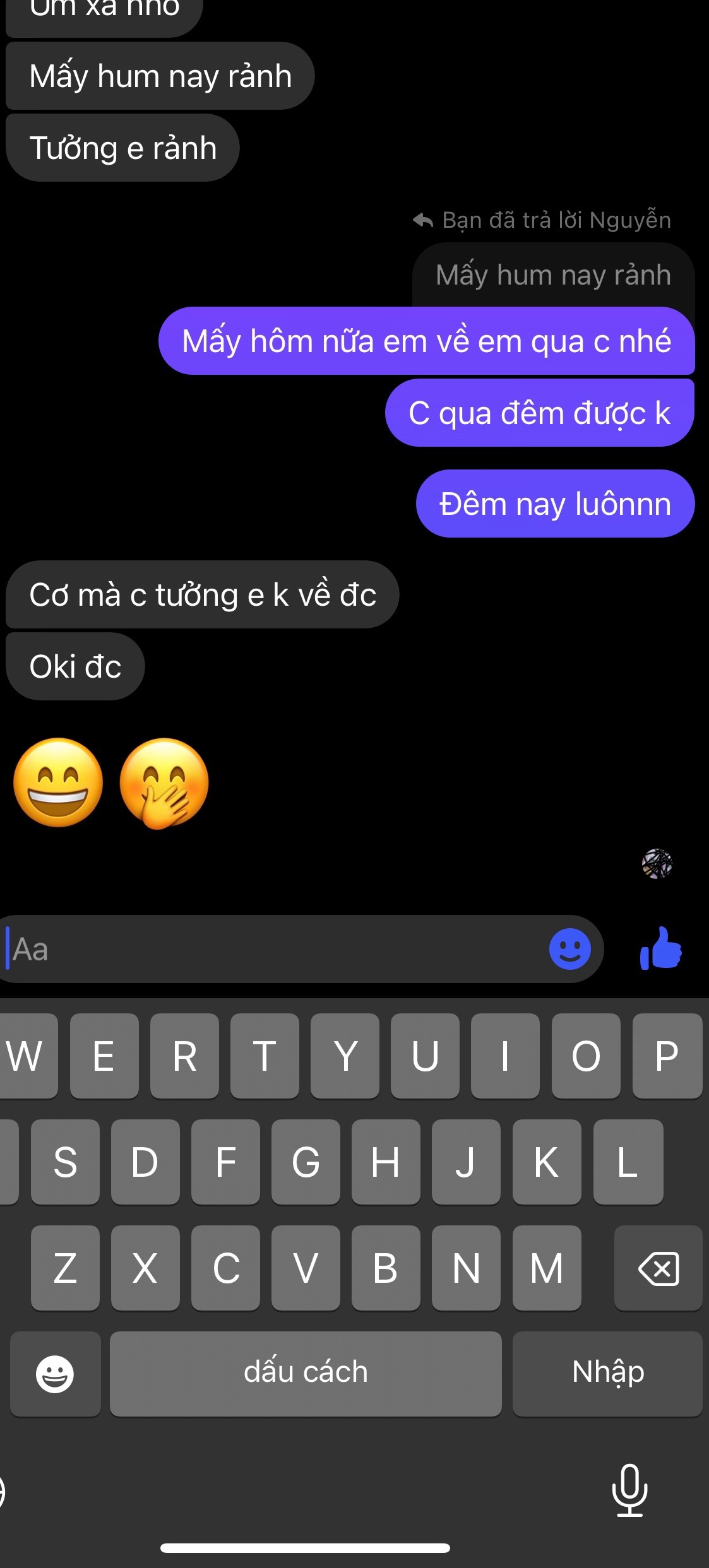The width and height of the screenshot is (709, 1568).
Task: Start voice dictation with the microphone
Action: (x=629, y=1490)
